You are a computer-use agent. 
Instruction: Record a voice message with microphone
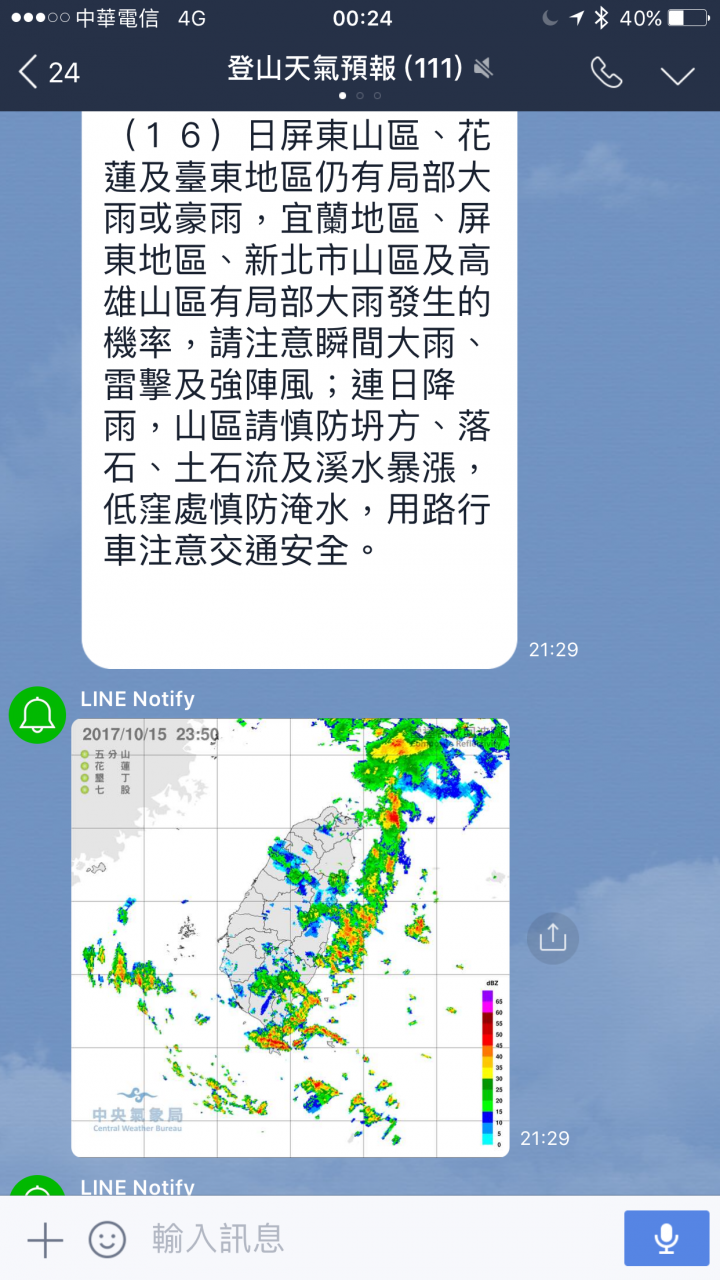click(666, 1239)
